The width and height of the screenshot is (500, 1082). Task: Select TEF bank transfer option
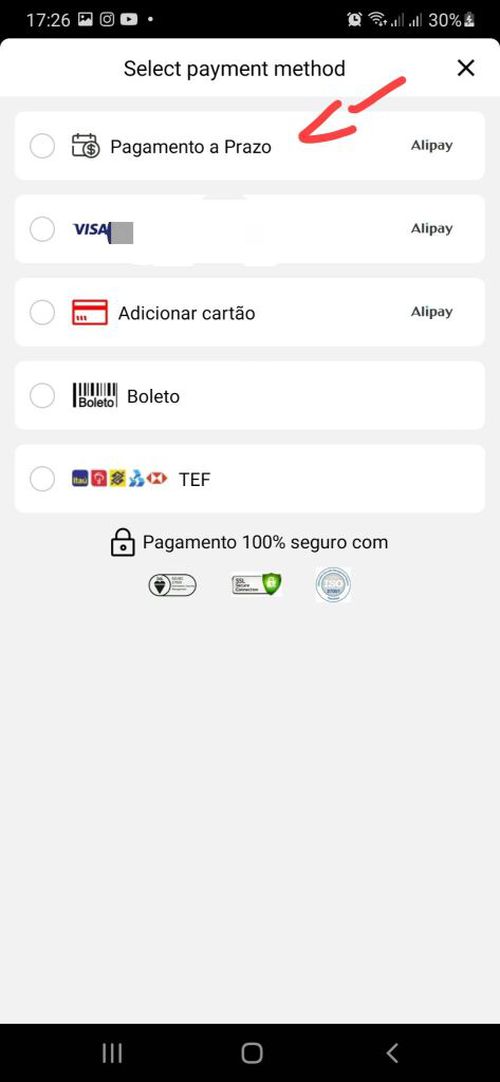click(x=250, y=479)
